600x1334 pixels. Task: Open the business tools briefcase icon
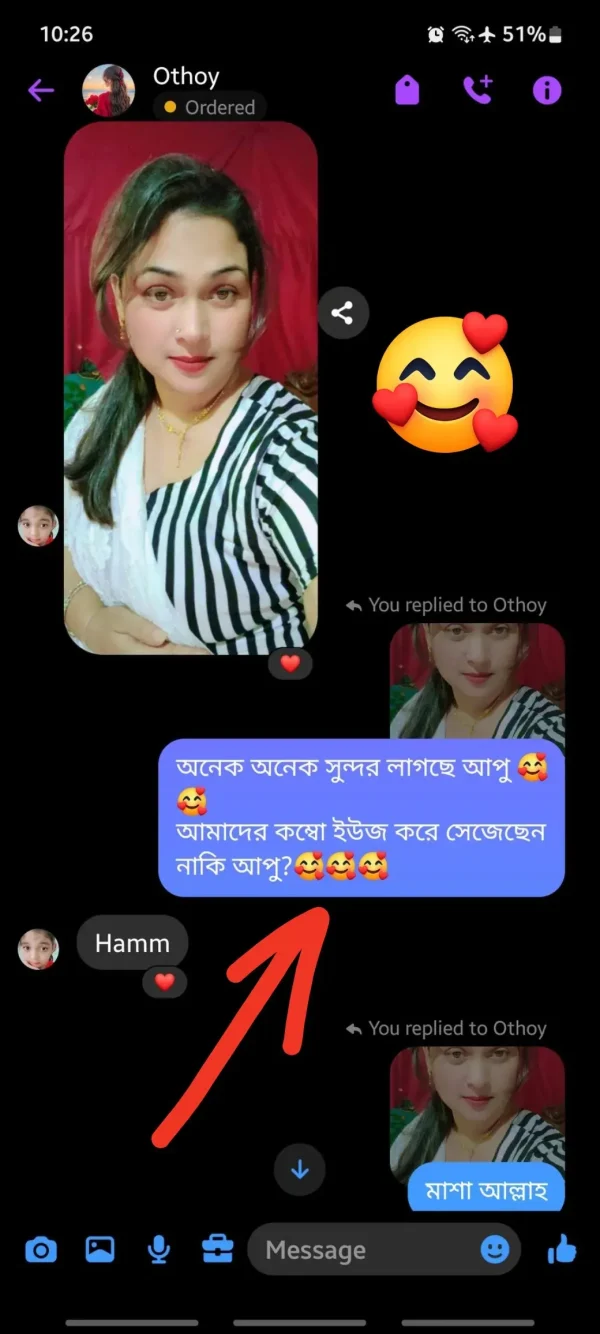(x=217, y=1249)
